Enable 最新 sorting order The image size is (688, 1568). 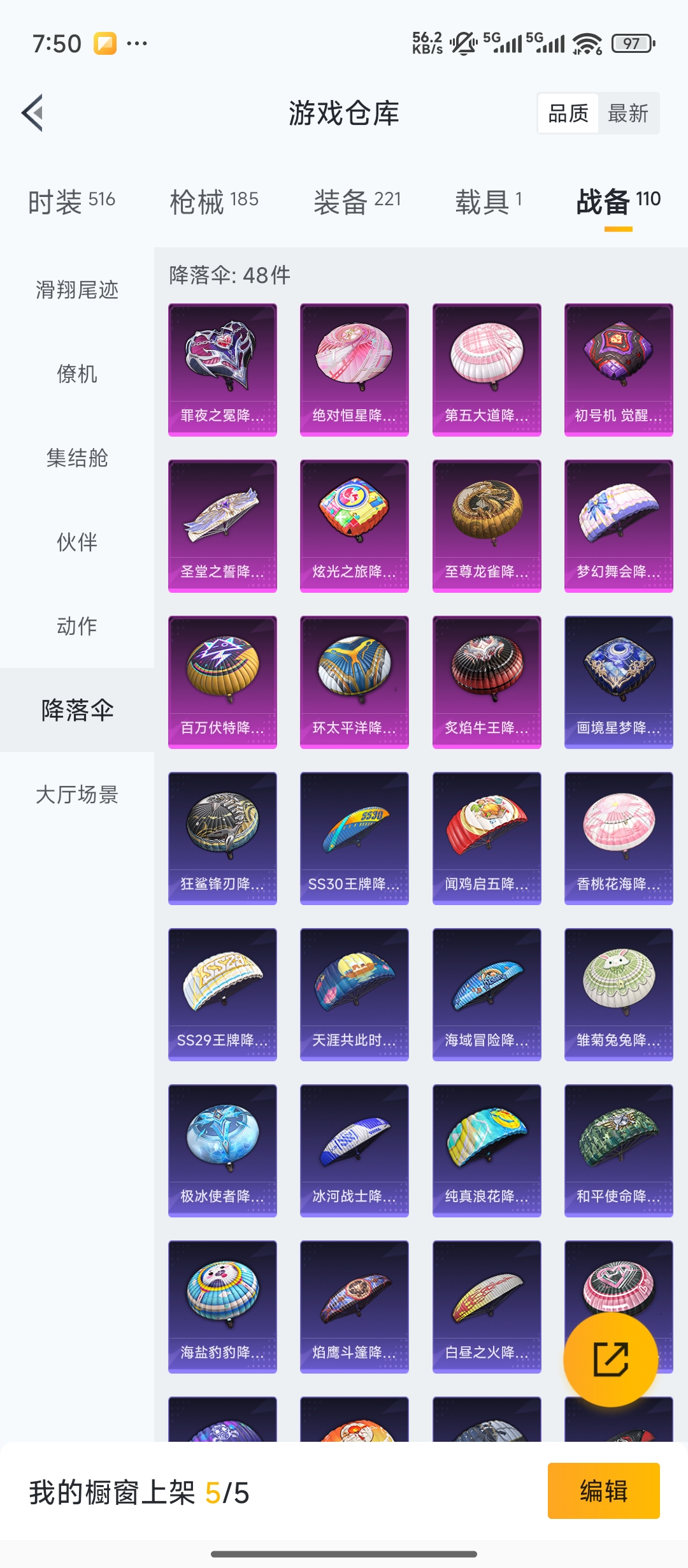pyautogui.click(x=627, y=114)
